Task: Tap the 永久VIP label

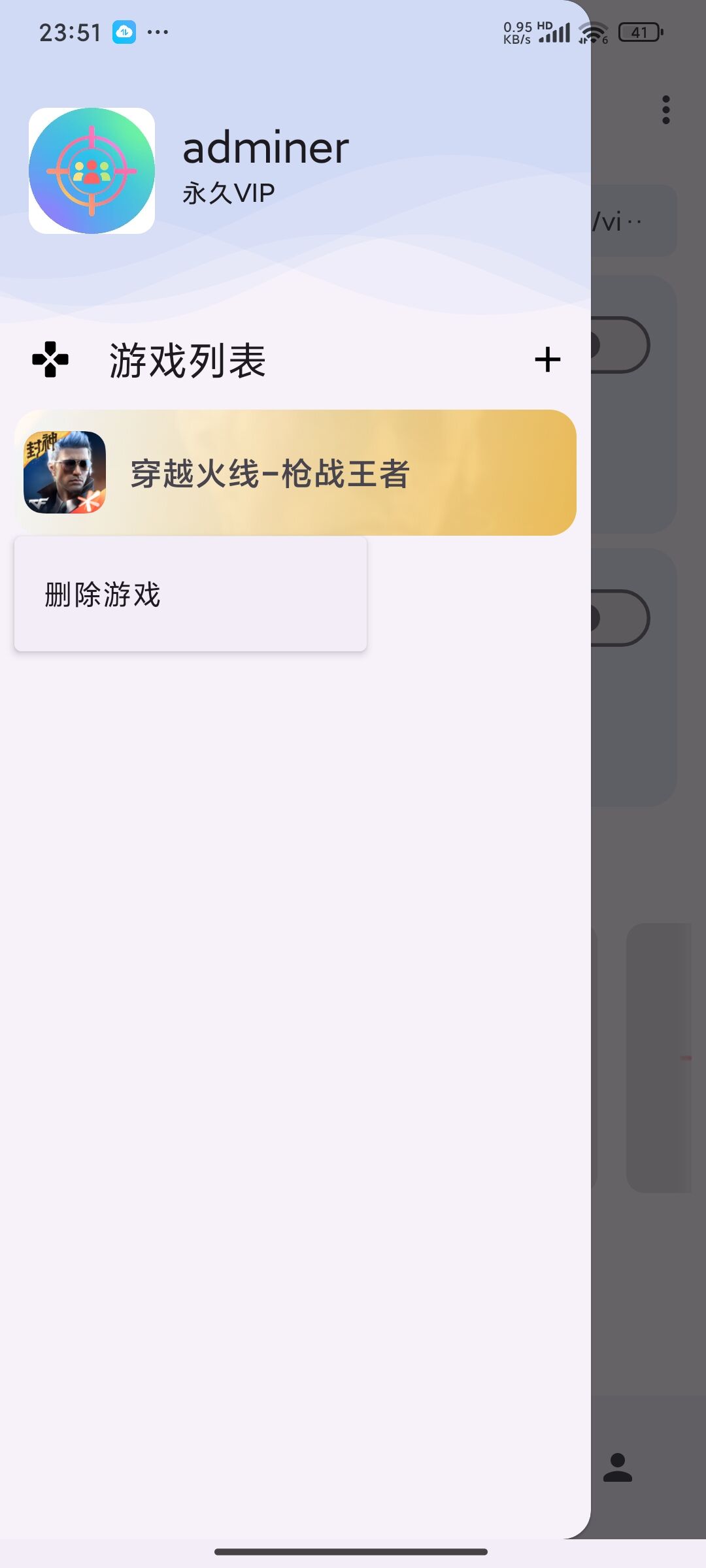Action: pyautogui.click(x=227, y=192)
